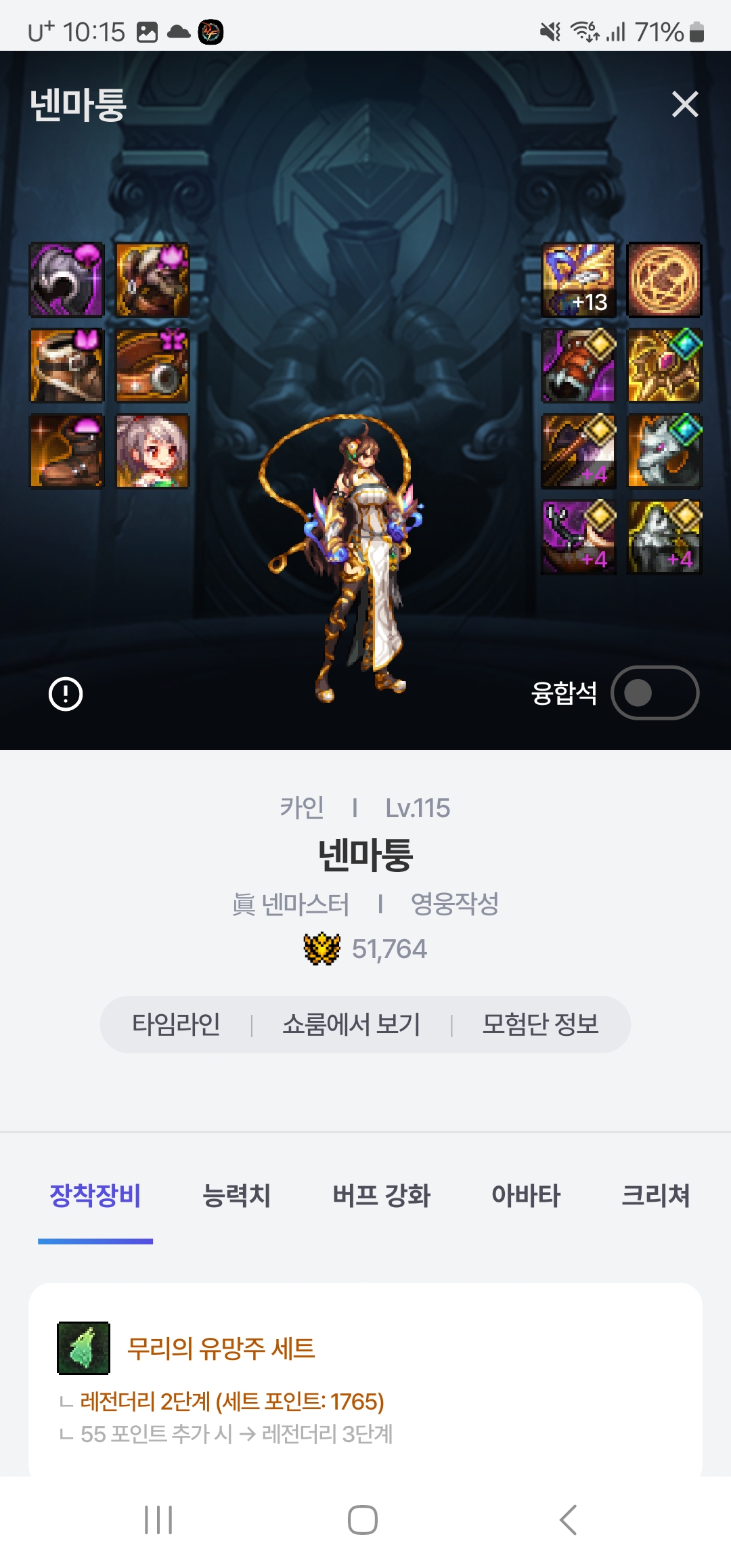
Task: Open the orange magic circle title slot
Action: 664,280
